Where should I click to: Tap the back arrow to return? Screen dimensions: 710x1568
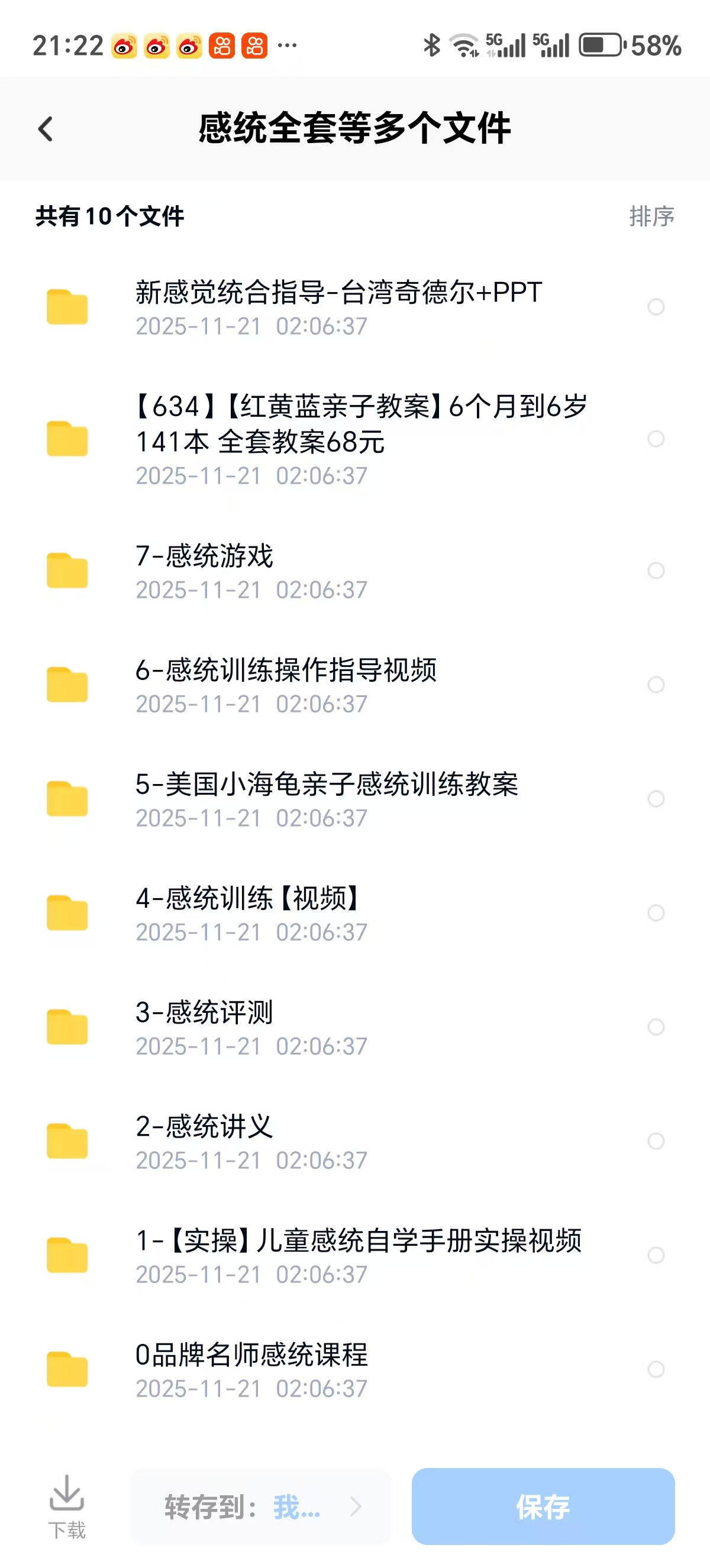[x=46, y=129]
